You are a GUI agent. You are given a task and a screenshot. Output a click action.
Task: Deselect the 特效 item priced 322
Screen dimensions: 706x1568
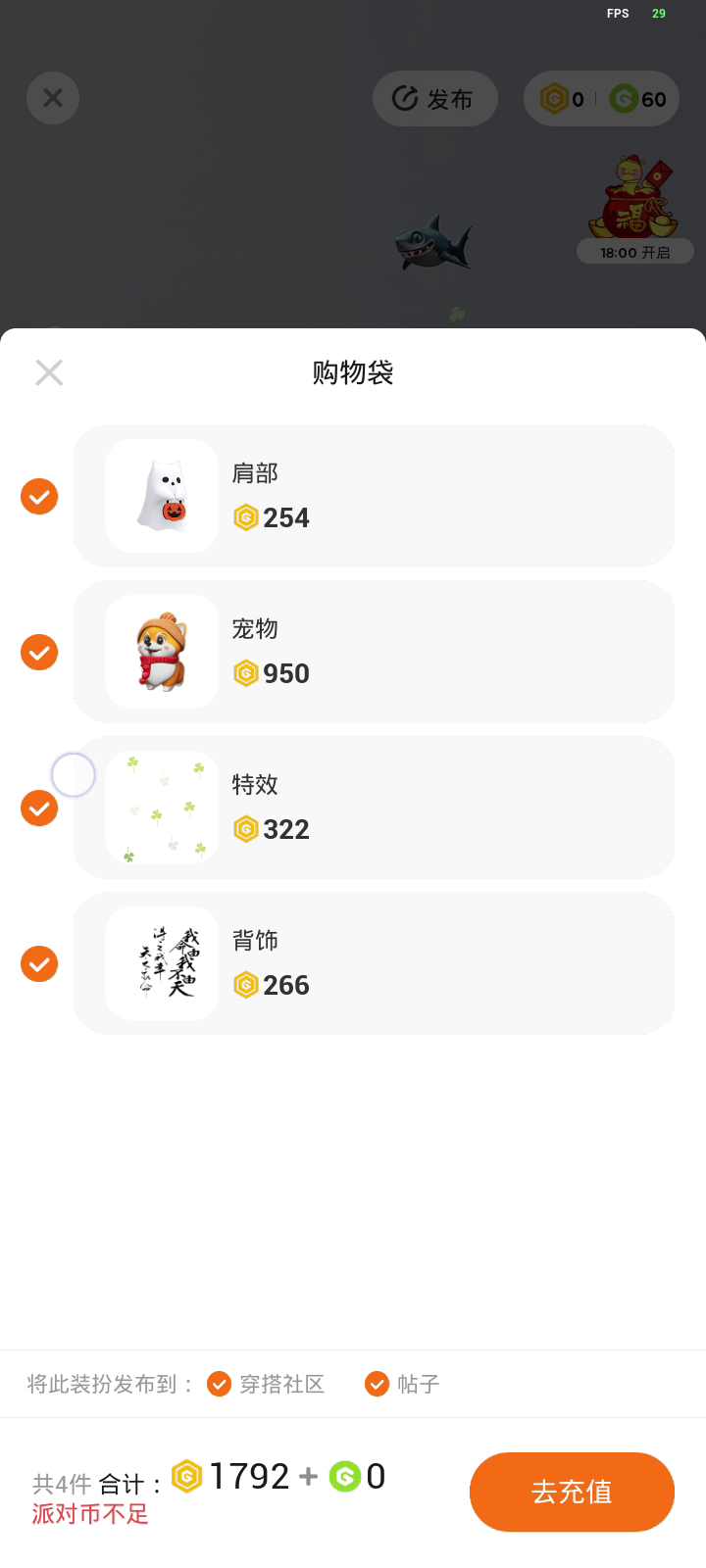39,808
